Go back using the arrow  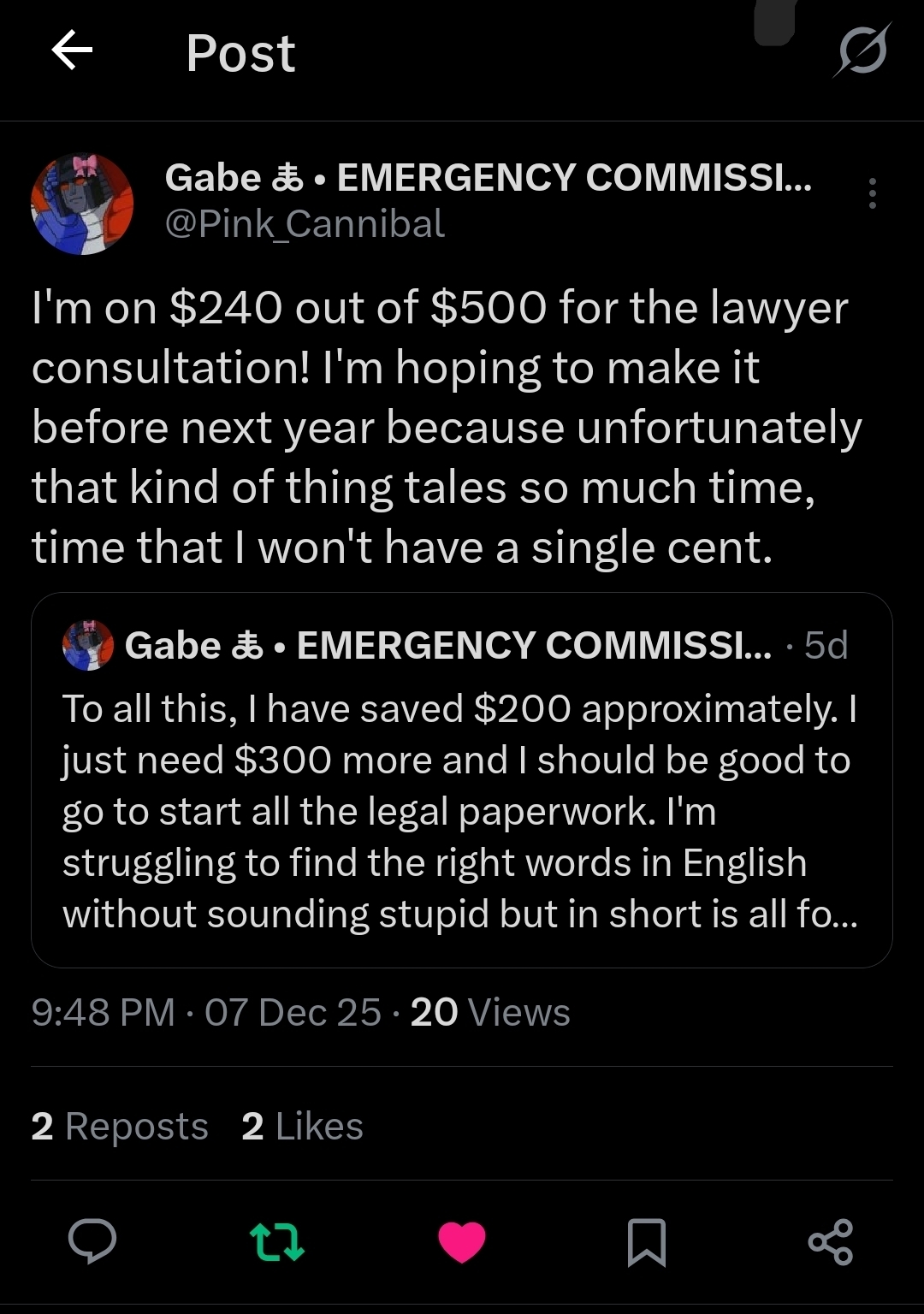73,51
